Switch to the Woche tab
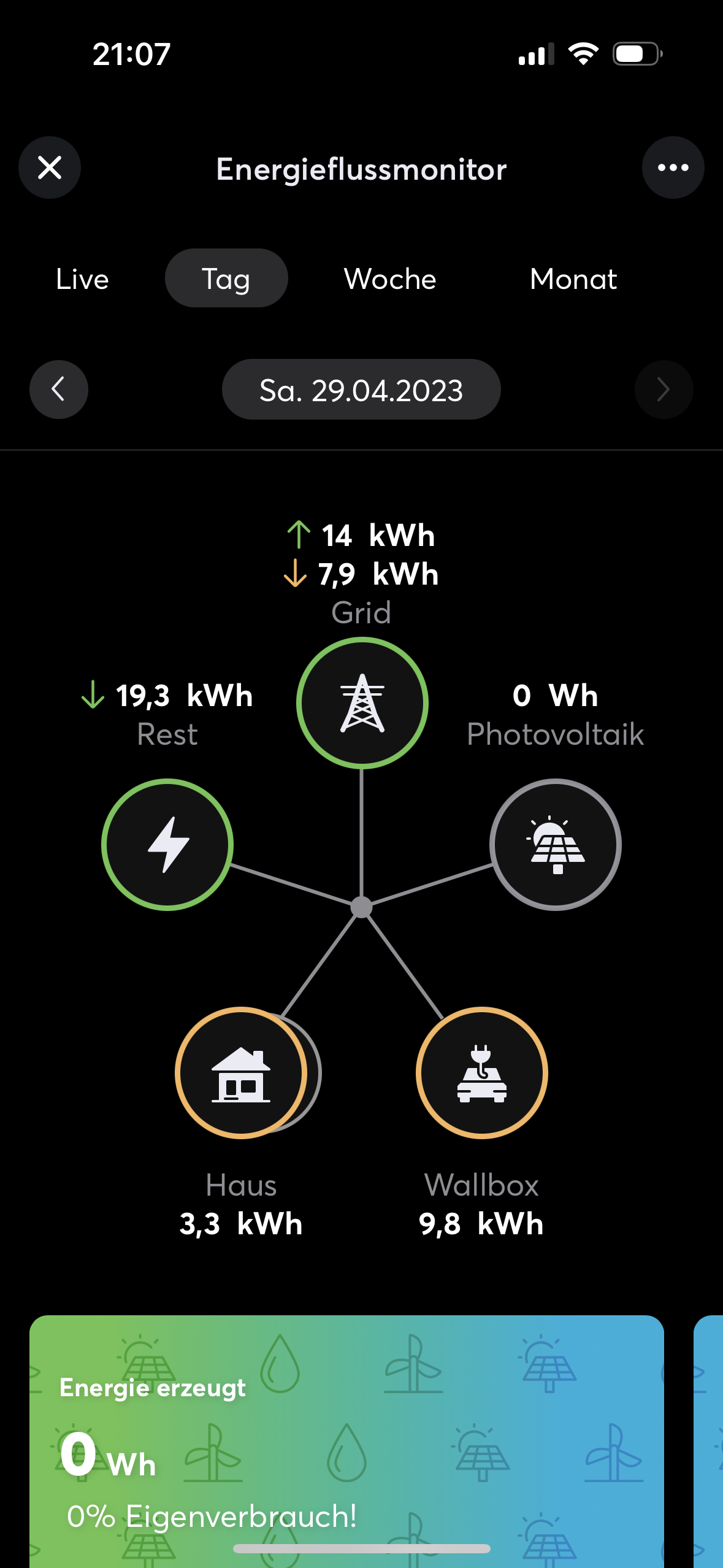 click(x=390, y=279)
